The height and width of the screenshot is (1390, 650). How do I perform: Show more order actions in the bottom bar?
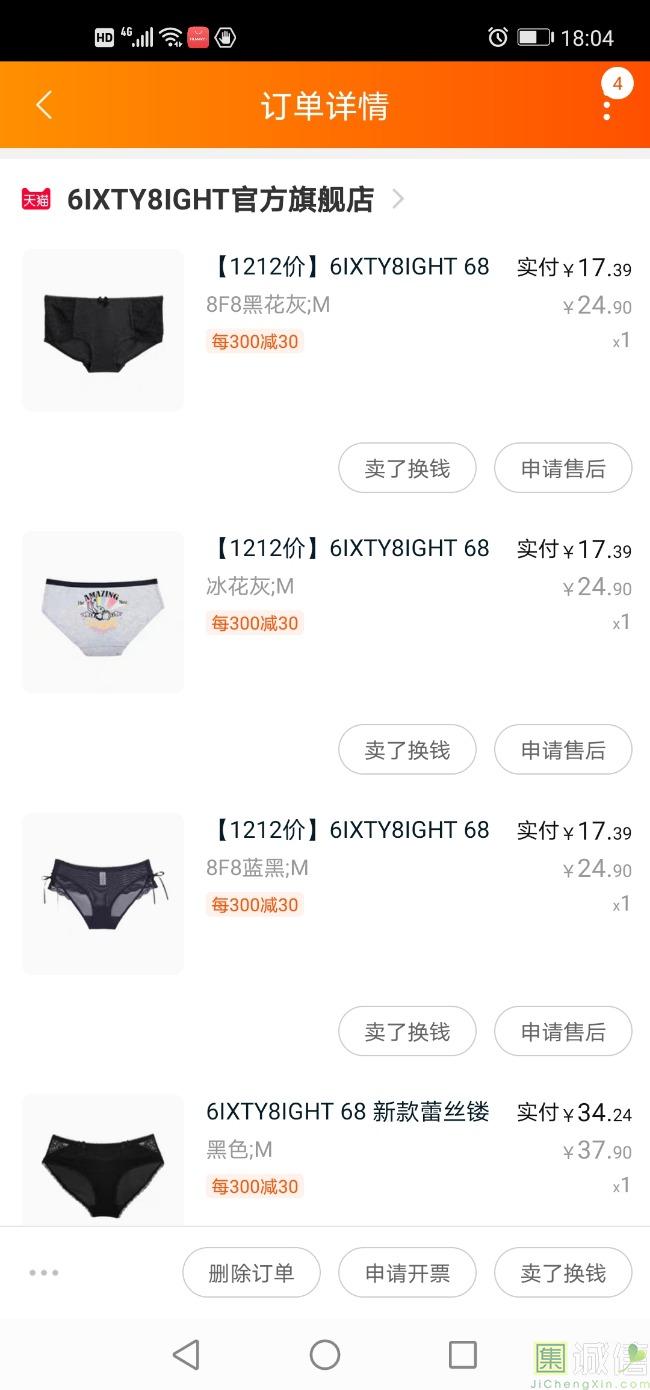coord(44,1273)
